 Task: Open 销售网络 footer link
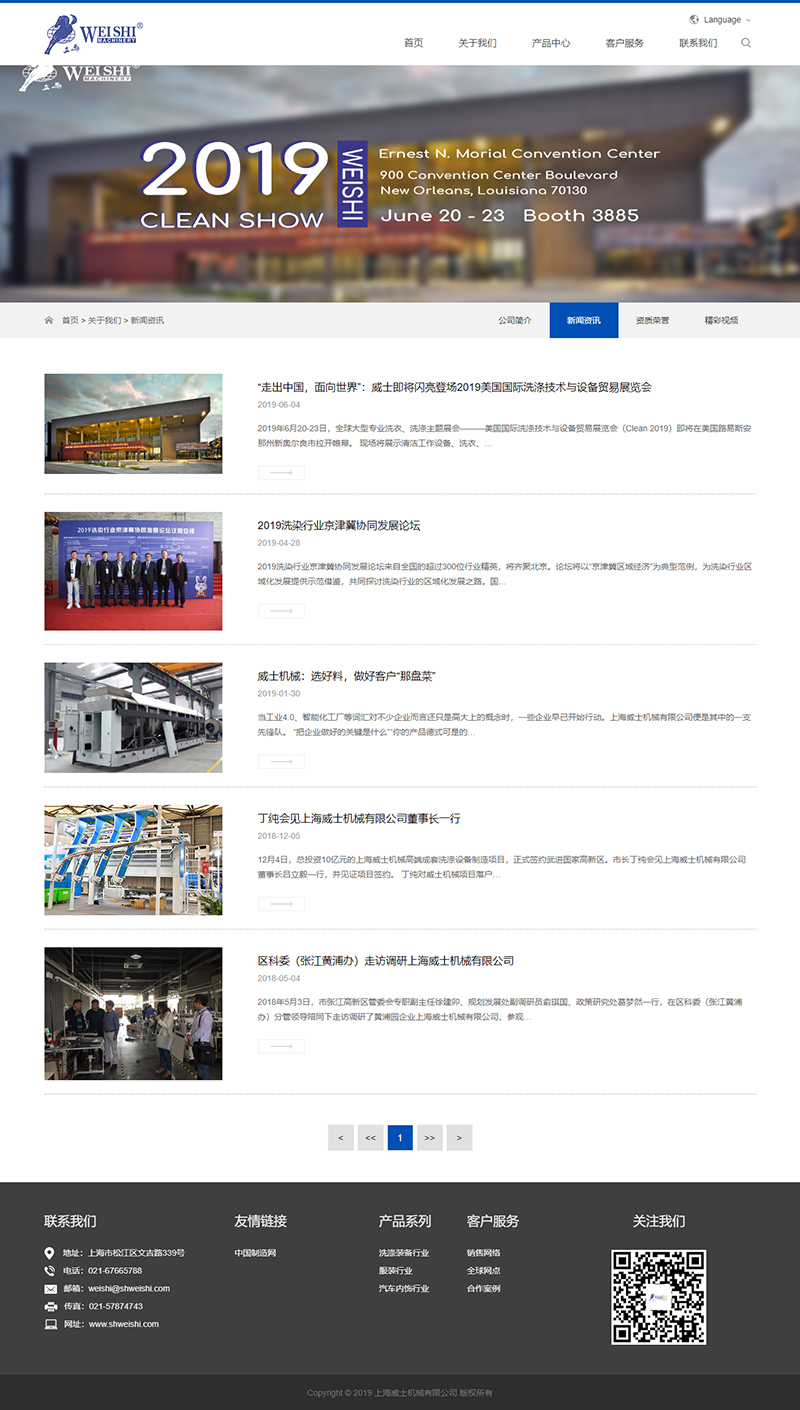pos(483,1253)
